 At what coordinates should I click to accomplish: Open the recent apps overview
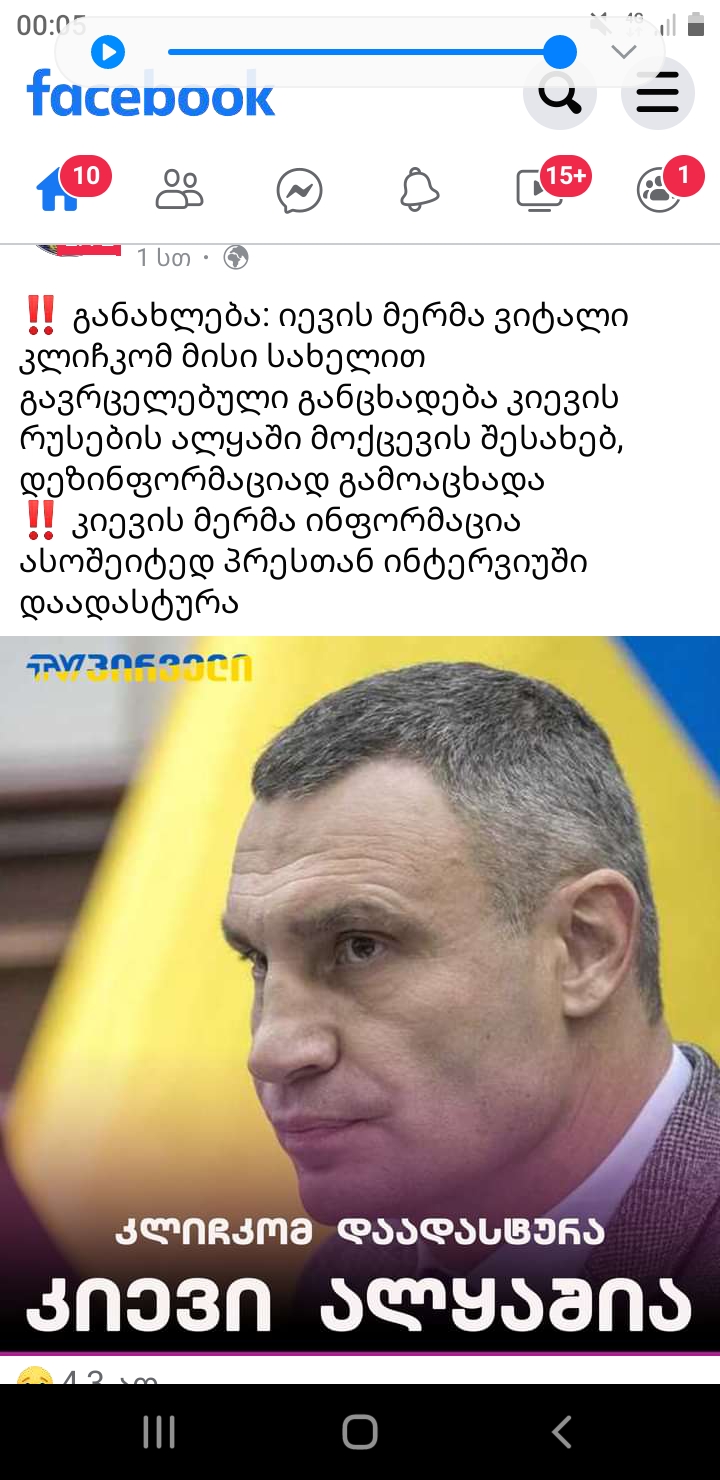(159, 1432)
